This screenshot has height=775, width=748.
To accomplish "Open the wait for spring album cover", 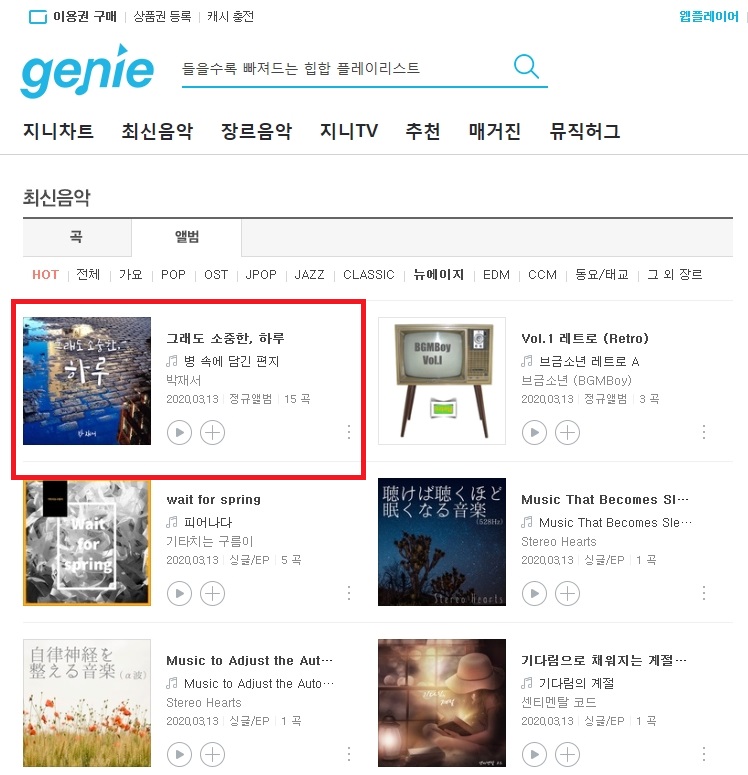I will 87,542.
